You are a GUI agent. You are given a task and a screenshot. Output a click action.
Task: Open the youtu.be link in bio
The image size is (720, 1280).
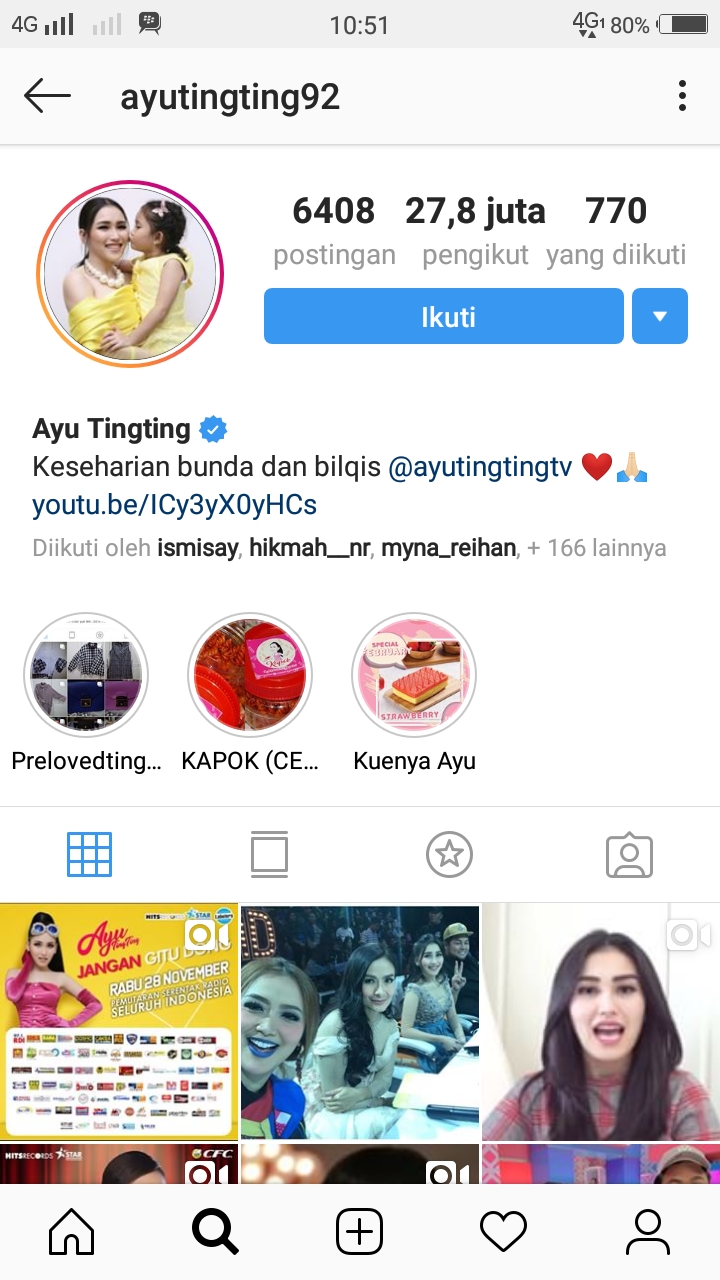174,505
